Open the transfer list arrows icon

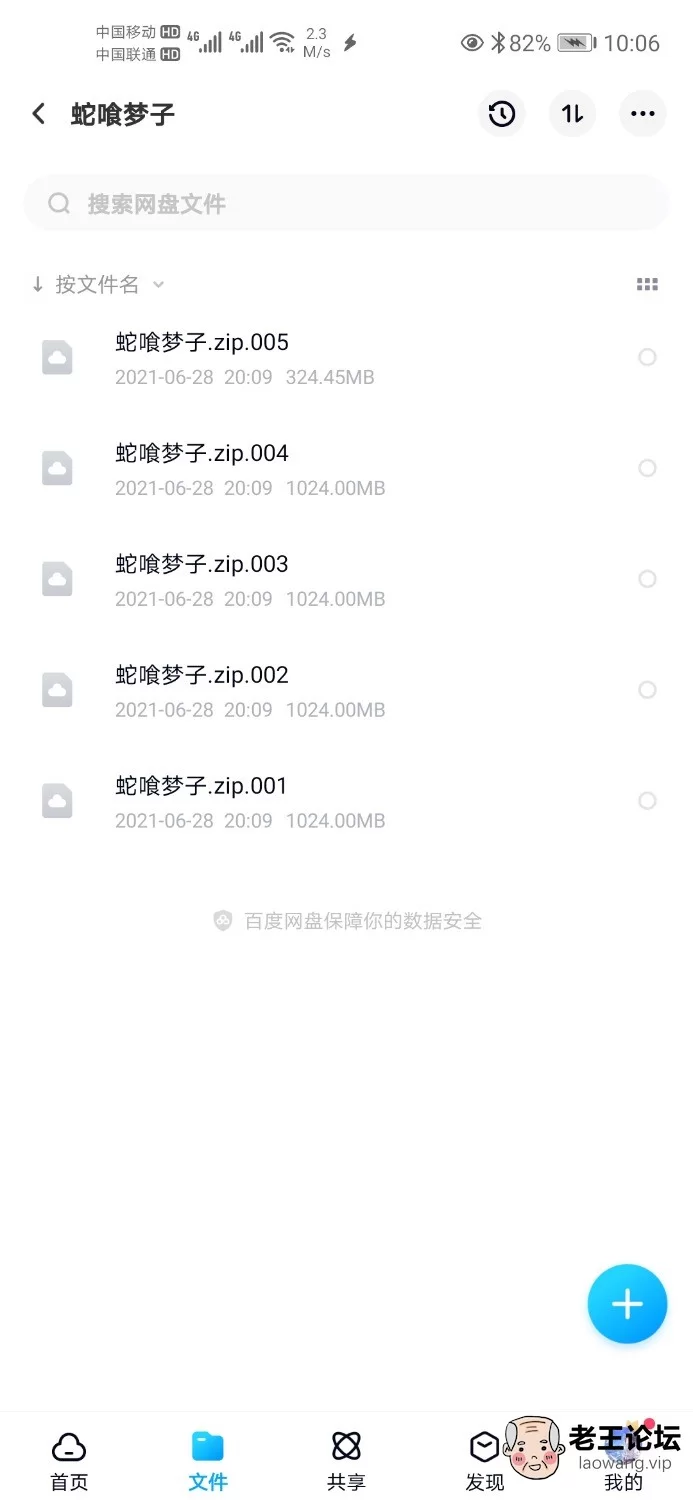point(572,114)
